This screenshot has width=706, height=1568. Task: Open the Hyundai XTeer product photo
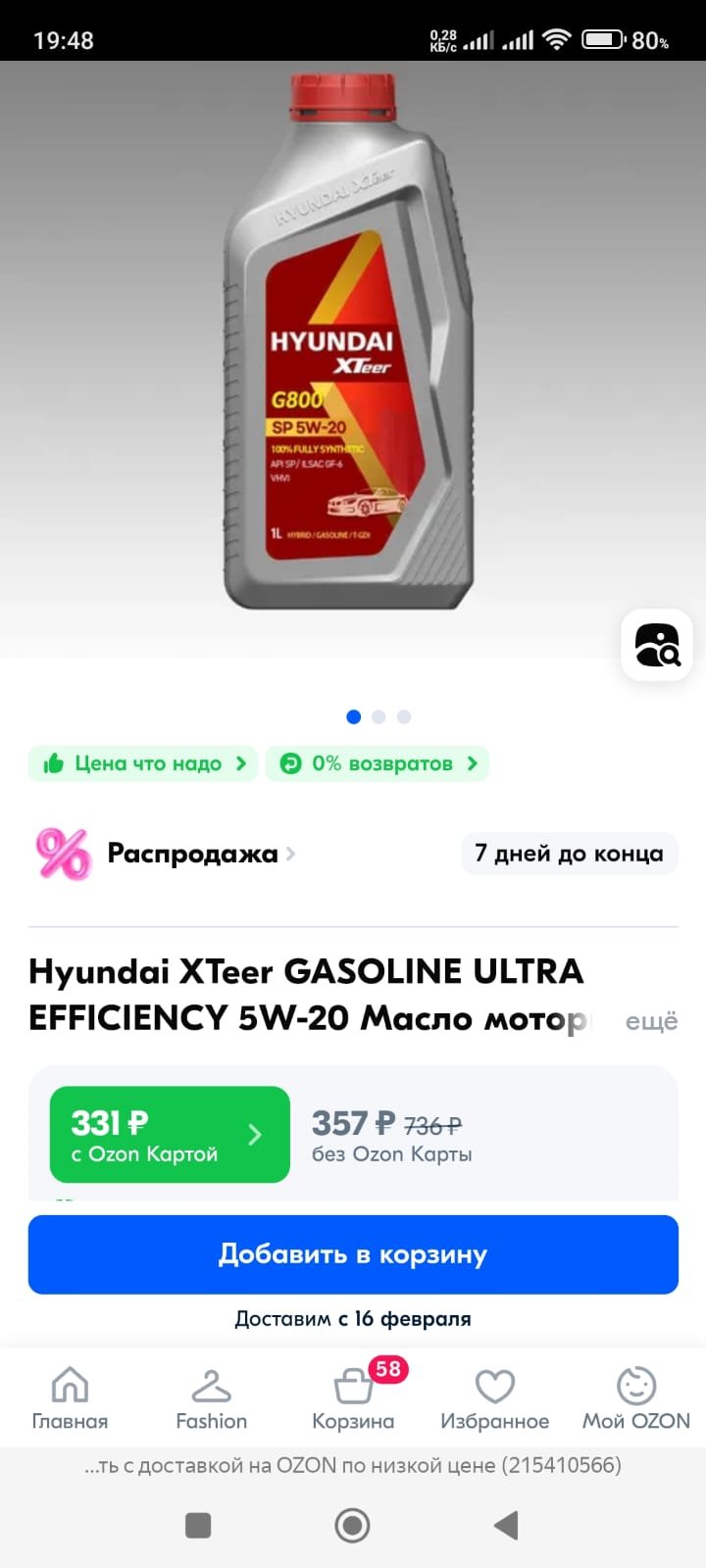click(350, 343)
